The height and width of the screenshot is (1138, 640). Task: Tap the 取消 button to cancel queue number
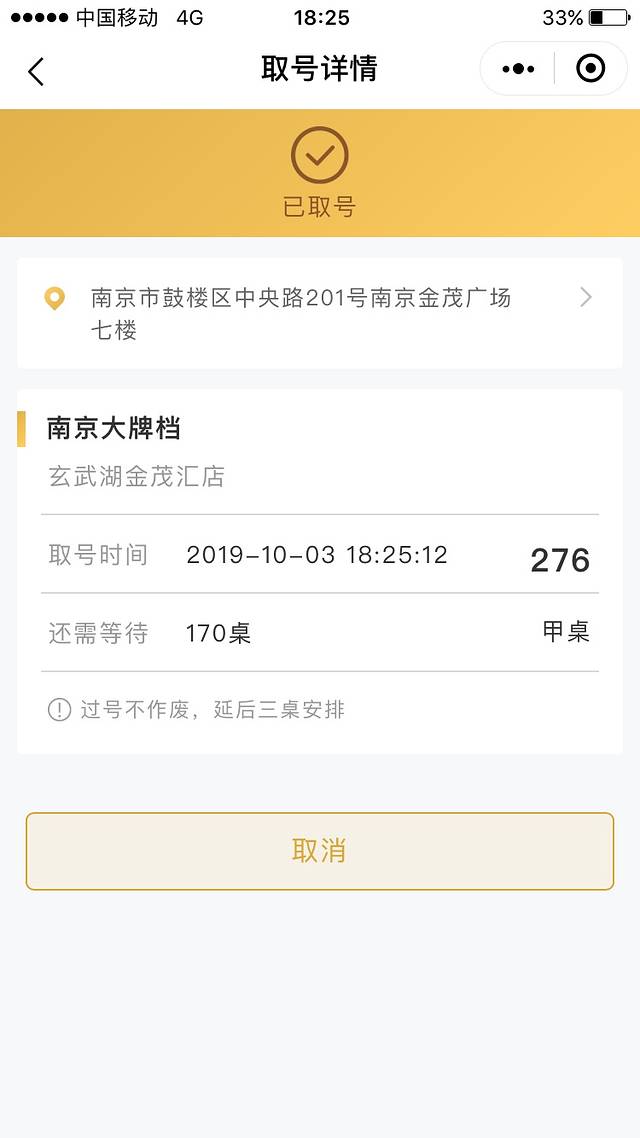[x=319, y=851]
